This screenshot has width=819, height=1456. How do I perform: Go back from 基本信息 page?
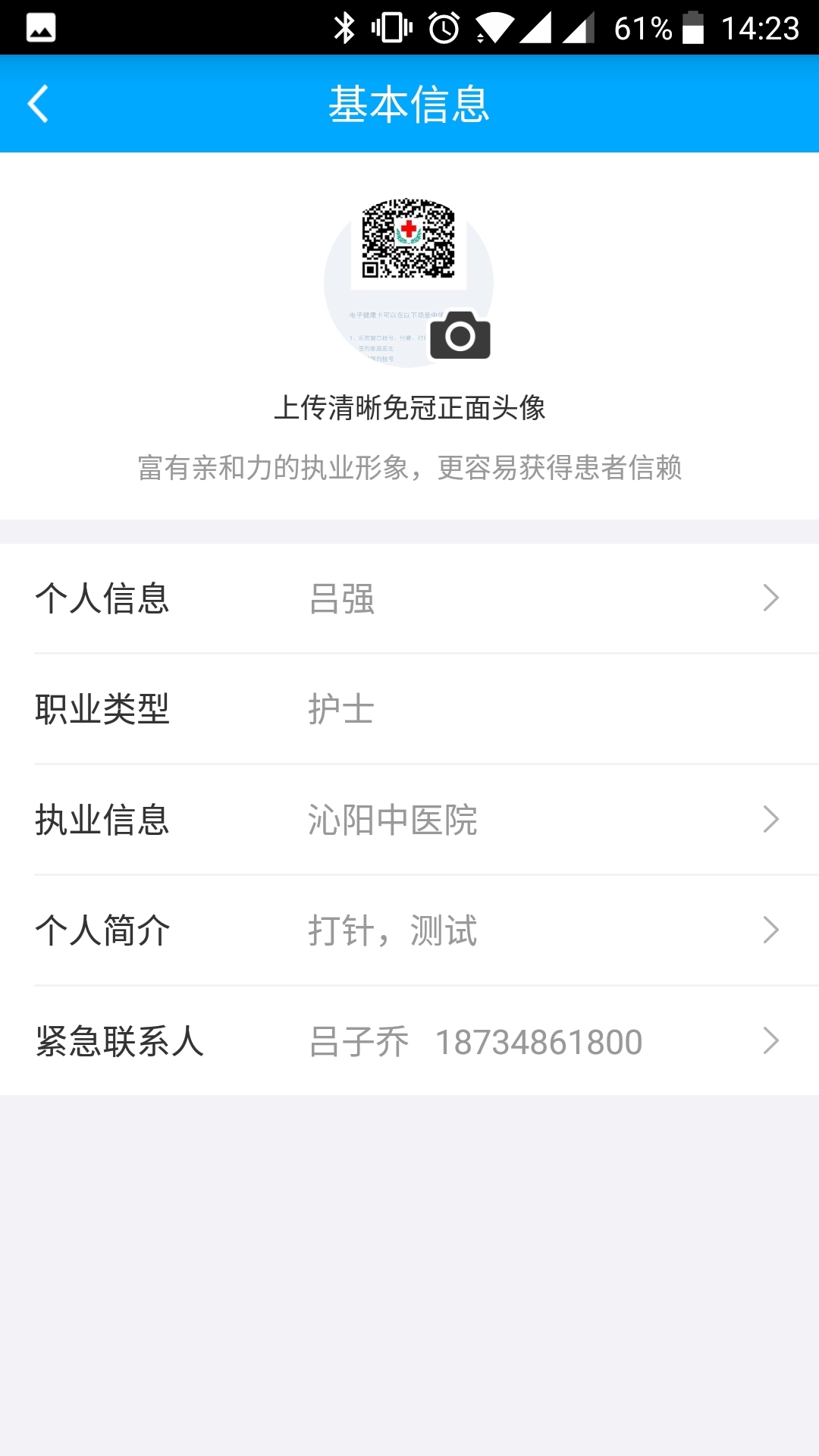point(38,104)
